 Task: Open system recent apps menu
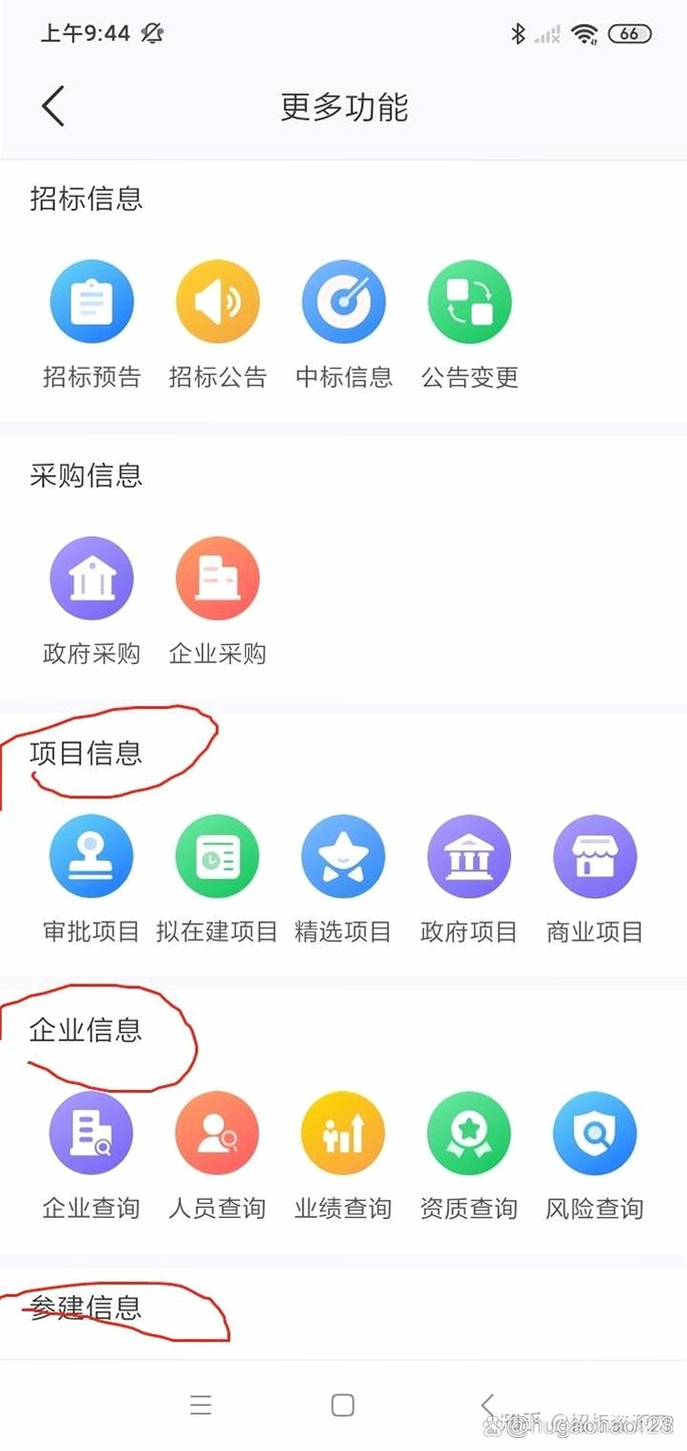click(x=201, y=1405)
